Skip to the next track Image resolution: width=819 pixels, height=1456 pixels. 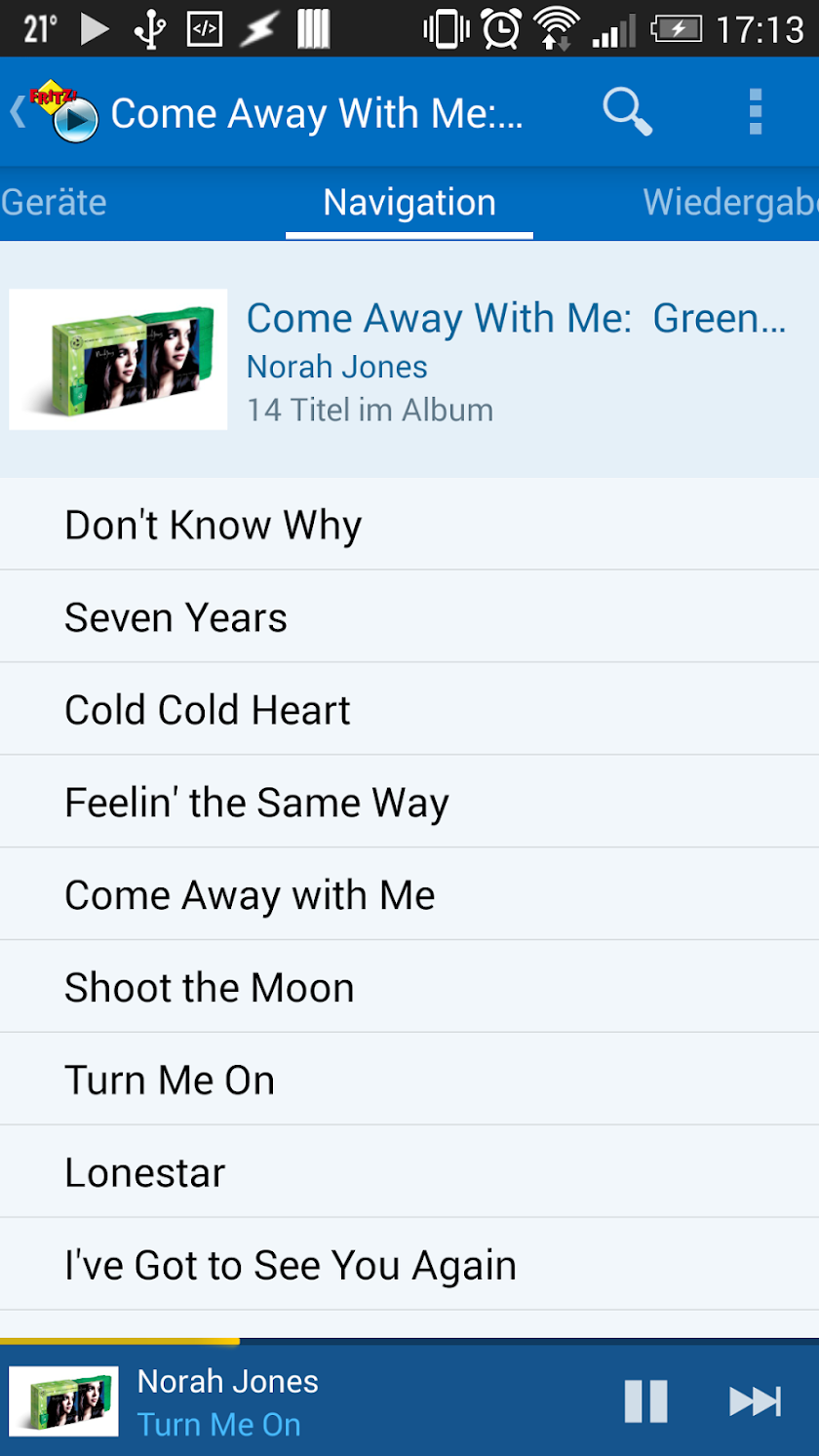click(x=755, y=1401)
